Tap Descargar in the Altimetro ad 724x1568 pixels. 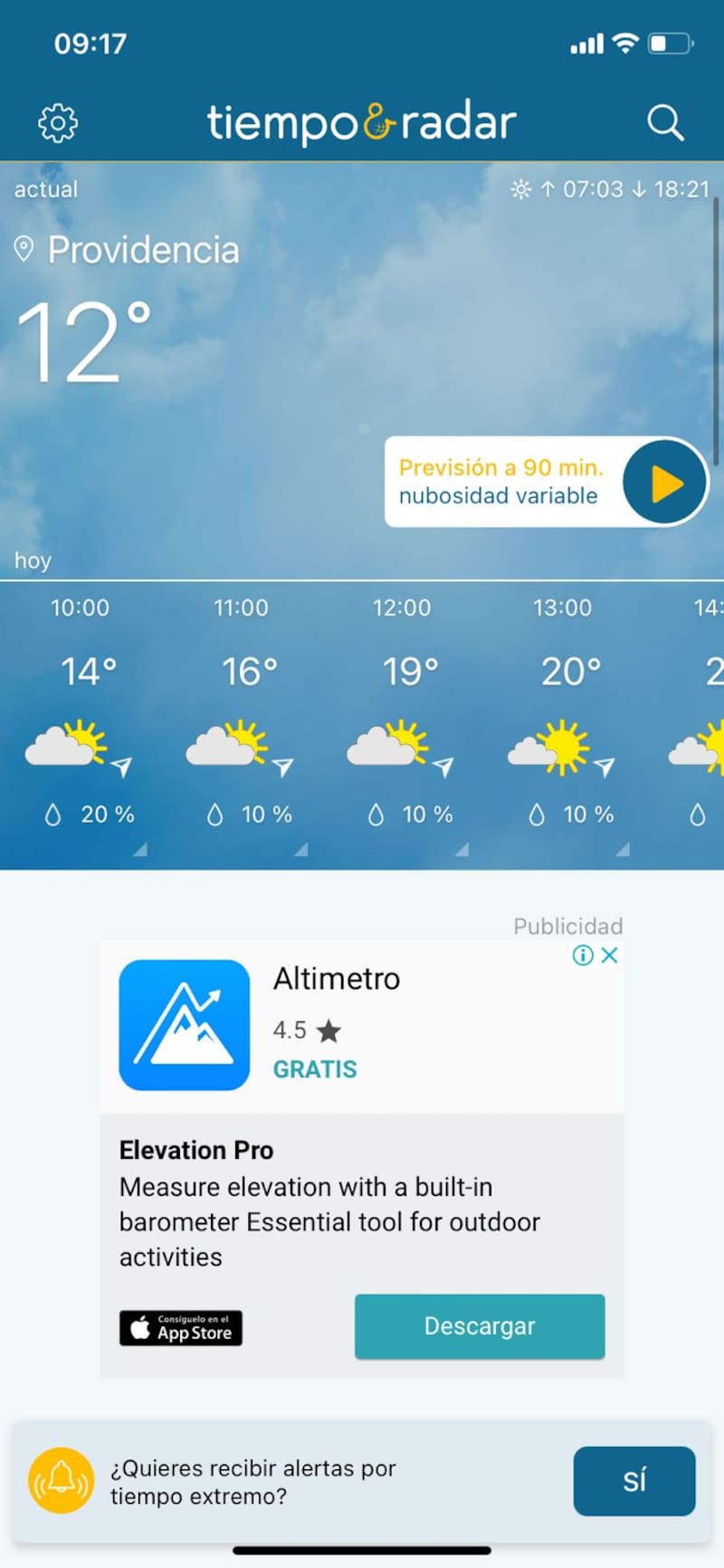pos(480,1326)
